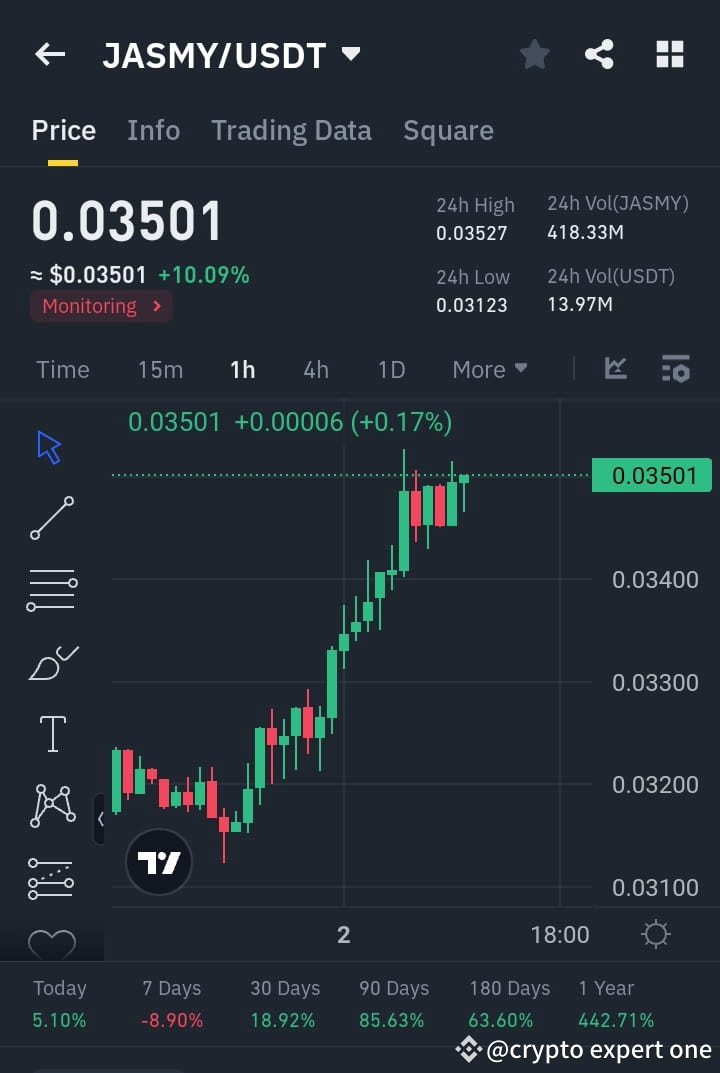The height and width of the screenshot is (1073, 720).
Task: Open the horizontal lines drawing tool
Action: pos(51,589)
